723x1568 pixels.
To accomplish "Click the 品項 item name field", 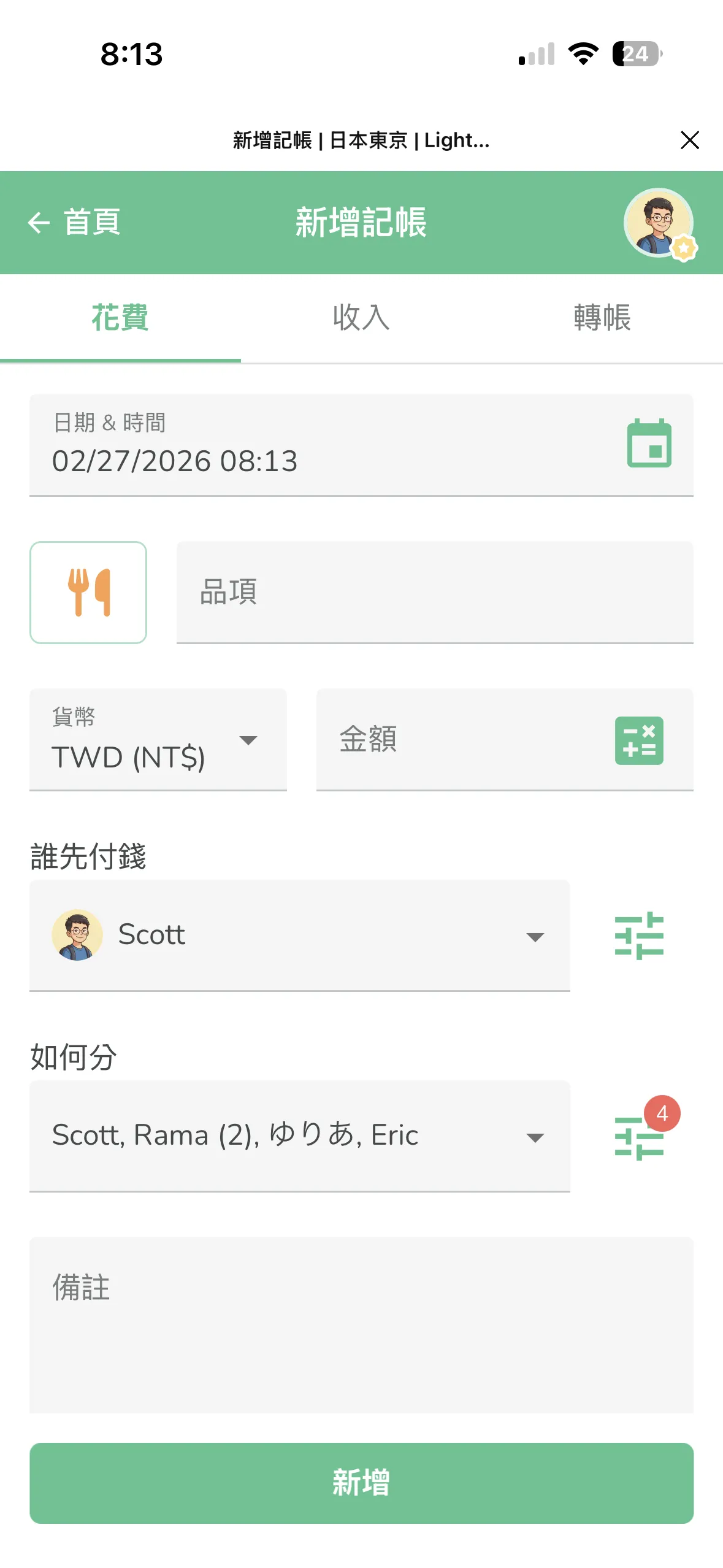I will (x=435, y=591).
